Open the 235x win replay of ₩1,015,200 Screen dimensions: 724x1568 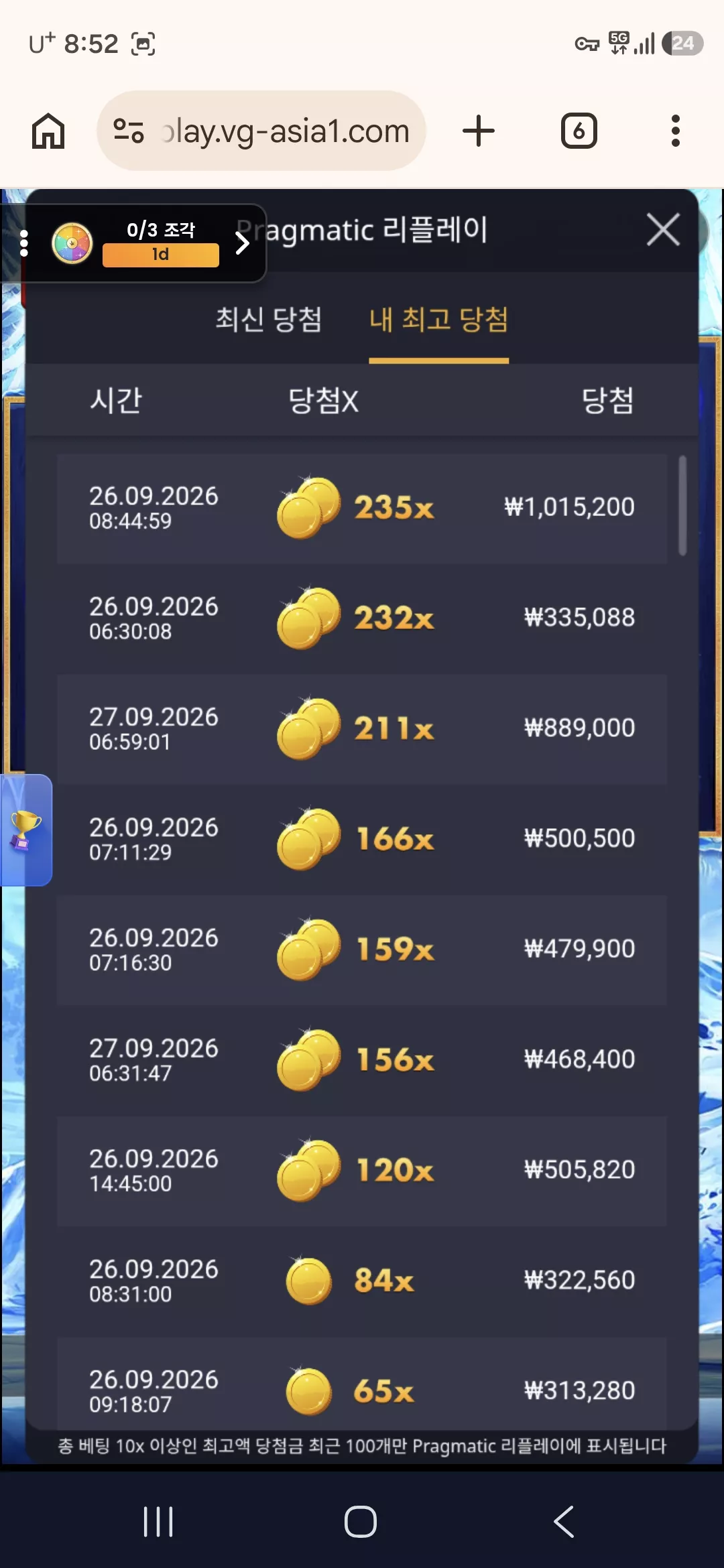(x=362, y=509)
